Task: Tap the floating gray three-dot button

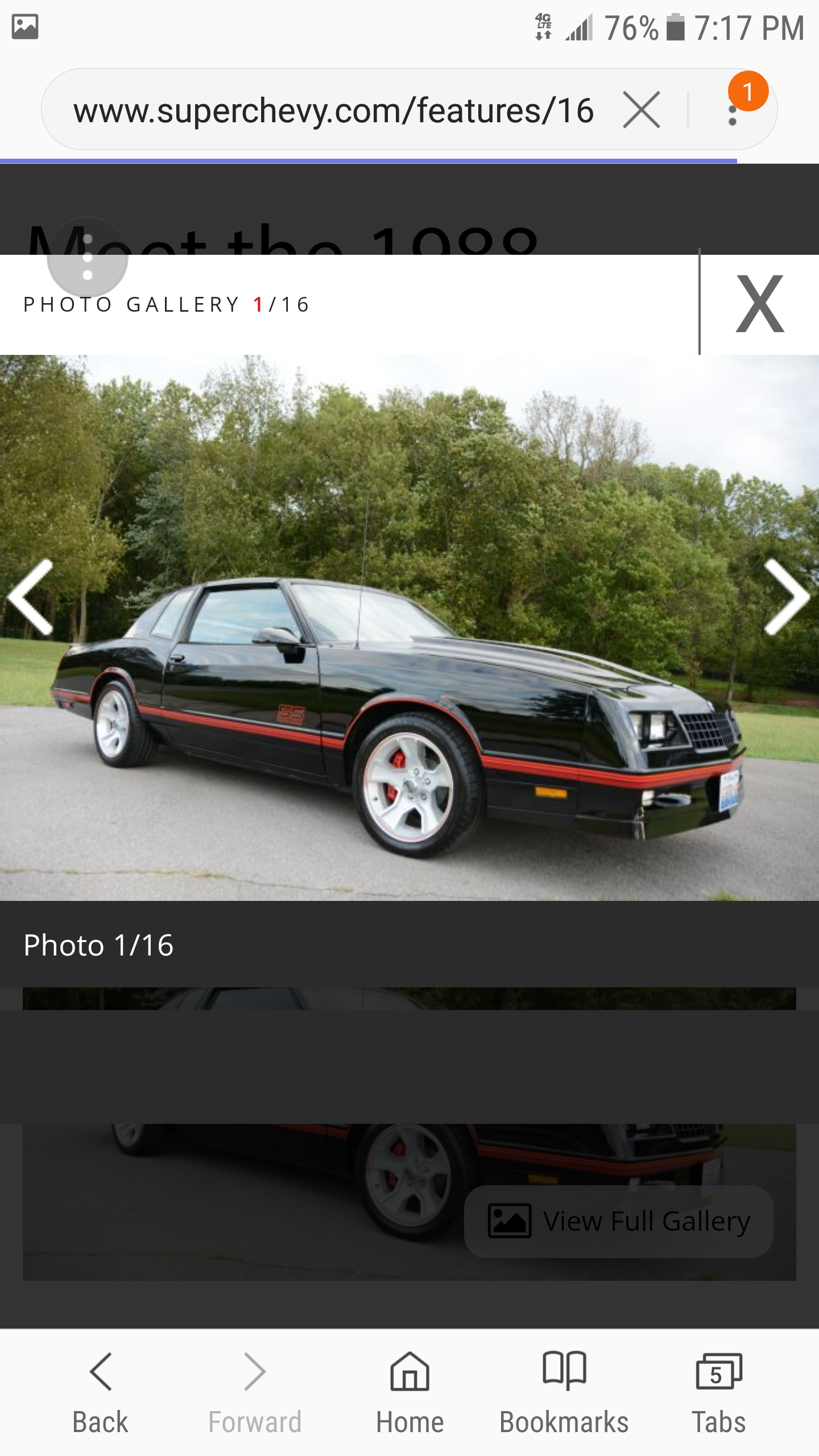Action: pyautogui.click(x=88, y=258)
